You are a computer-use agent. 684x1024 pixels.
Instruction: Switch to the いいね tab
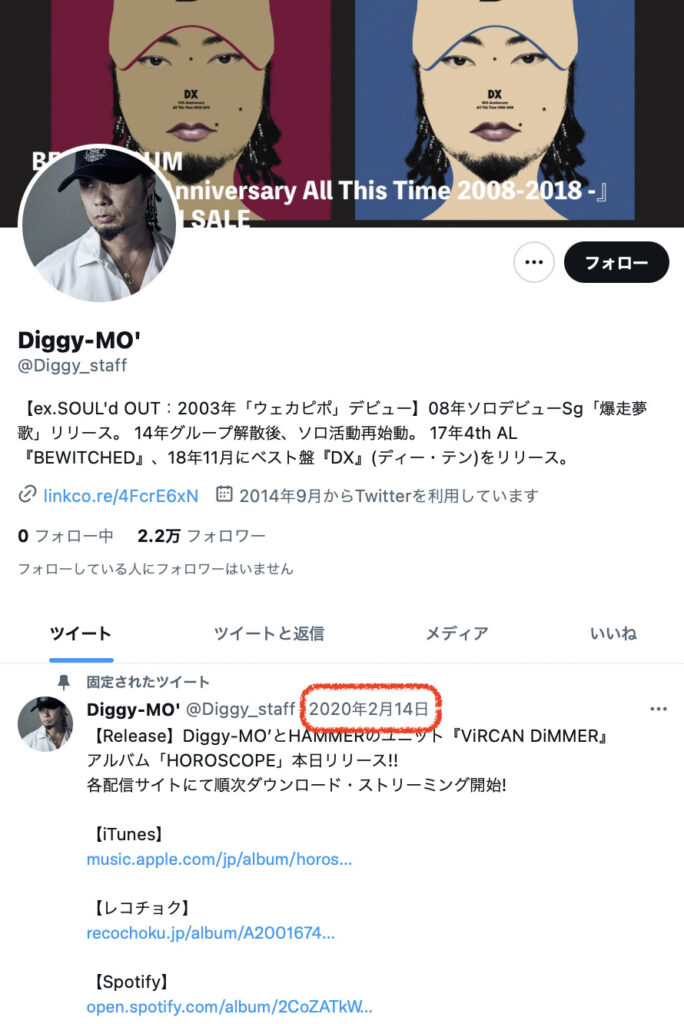613,633
